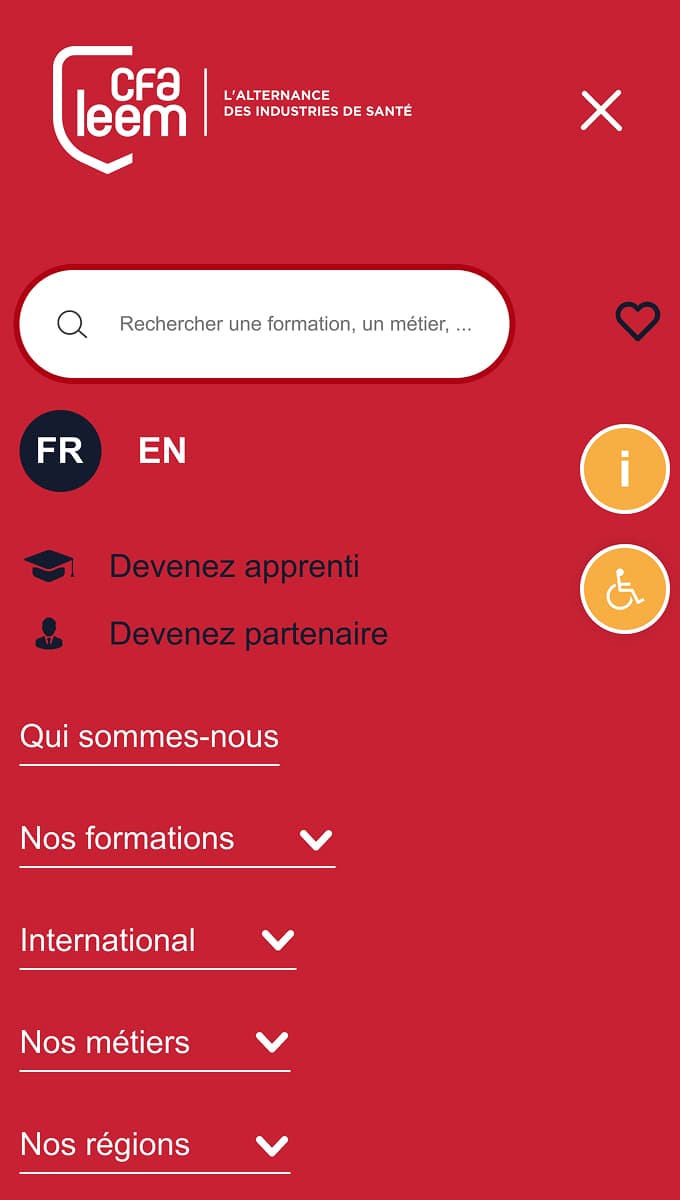Close the navigation menu
This screenshot has width=680, height=1200.
click(x=601, y=110)
